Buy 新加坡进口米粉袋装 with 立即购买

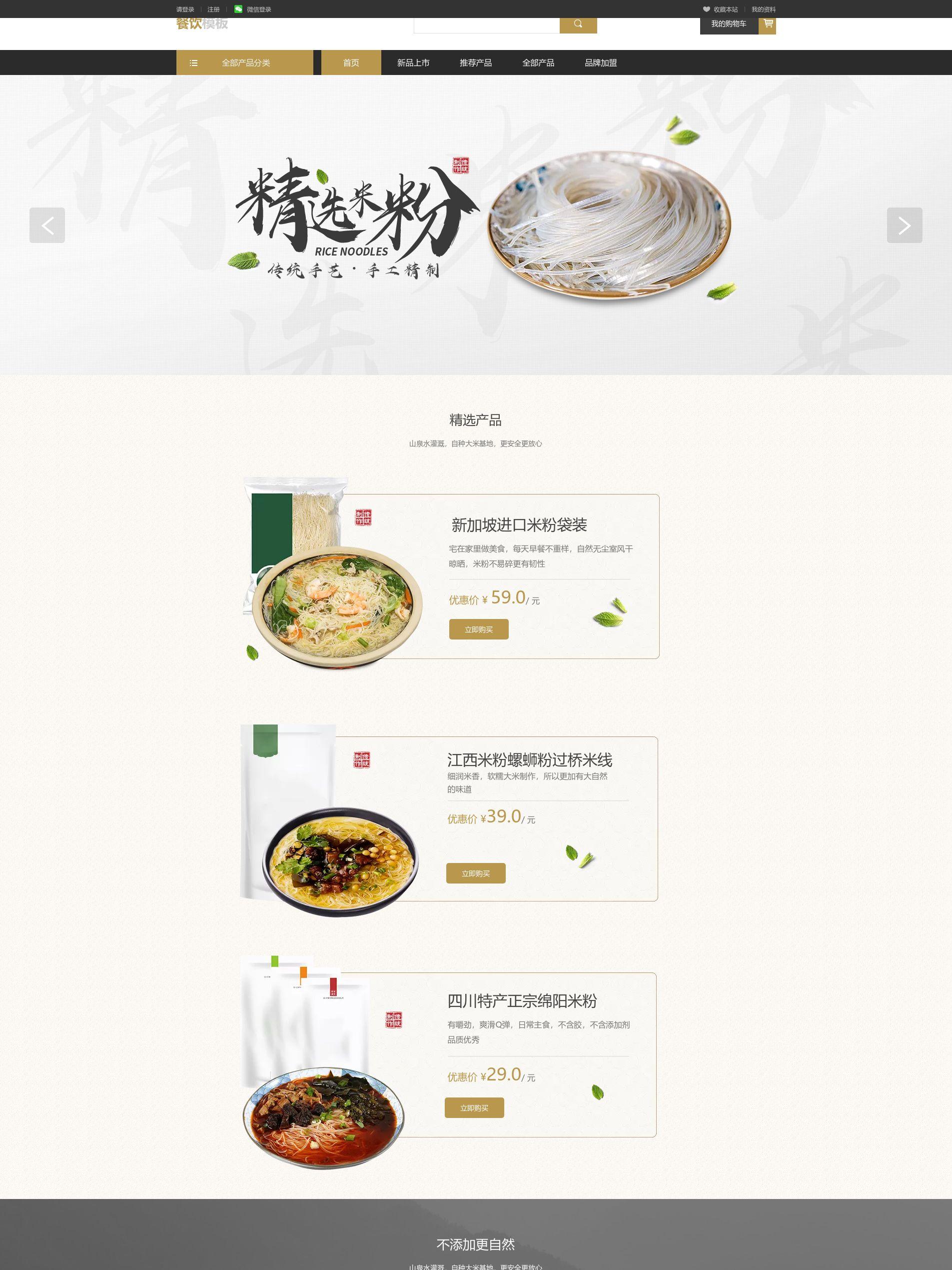pos(479,629)
